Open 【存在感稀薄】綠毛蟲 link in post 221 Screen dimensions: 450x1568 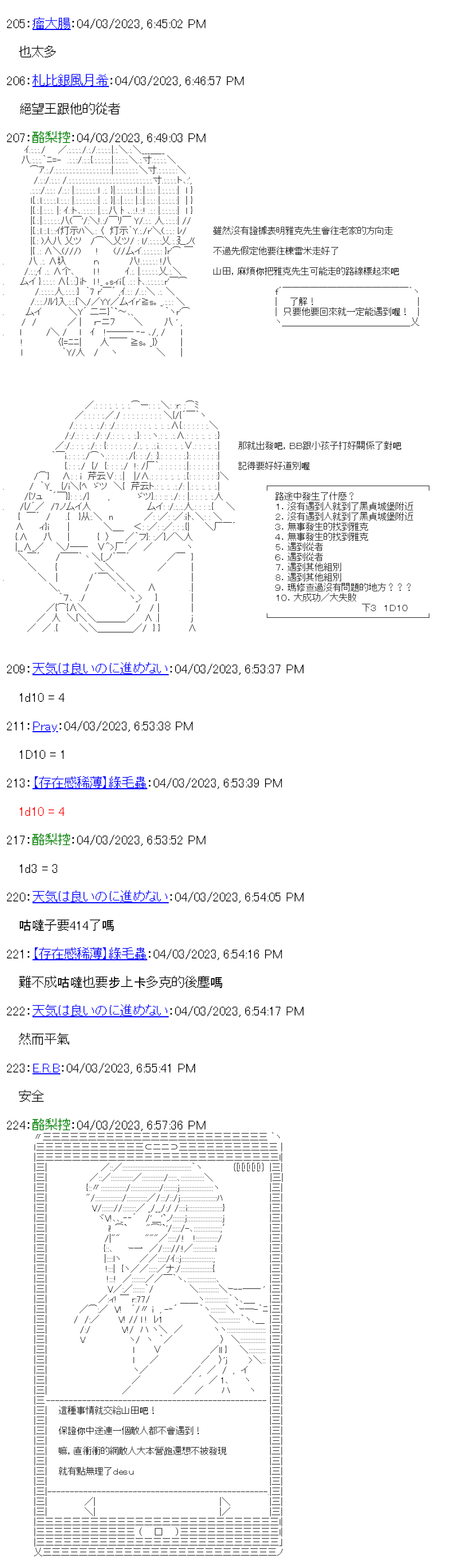89,954
